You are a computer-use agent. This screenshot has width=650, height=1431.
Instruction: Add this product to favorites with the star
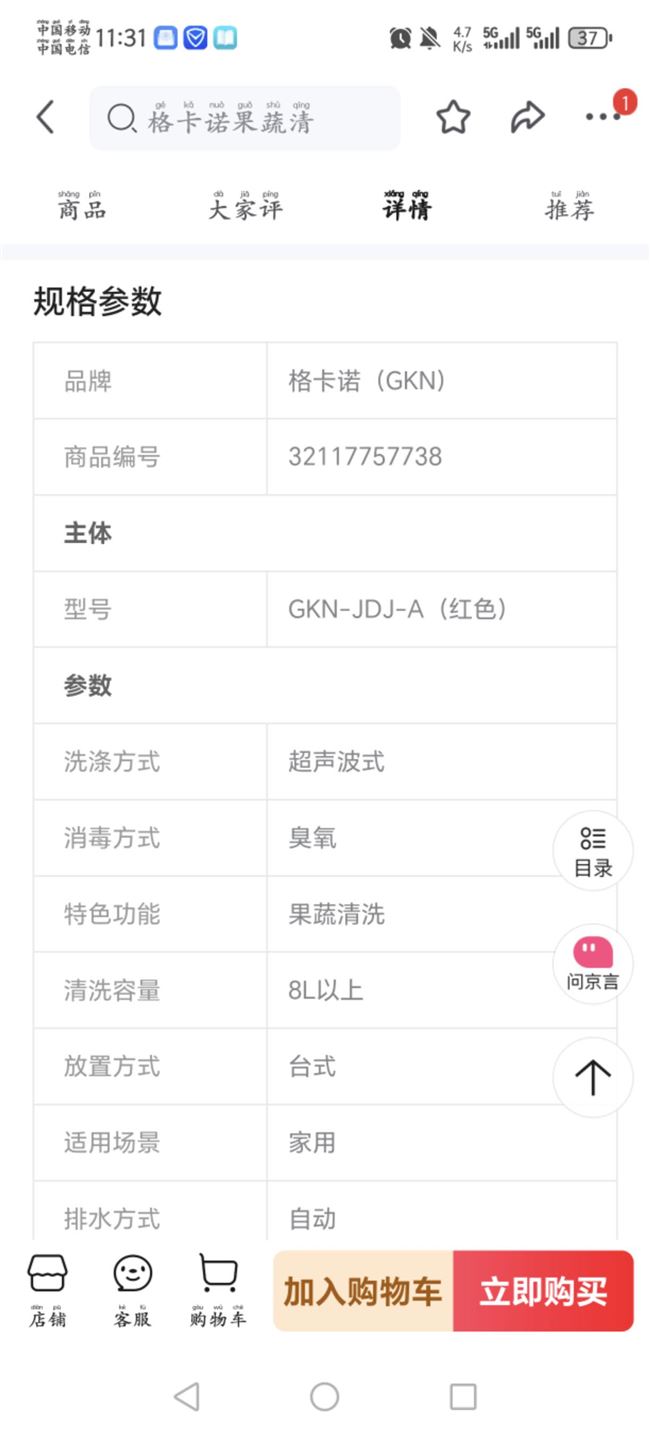(x=453, y=118)
